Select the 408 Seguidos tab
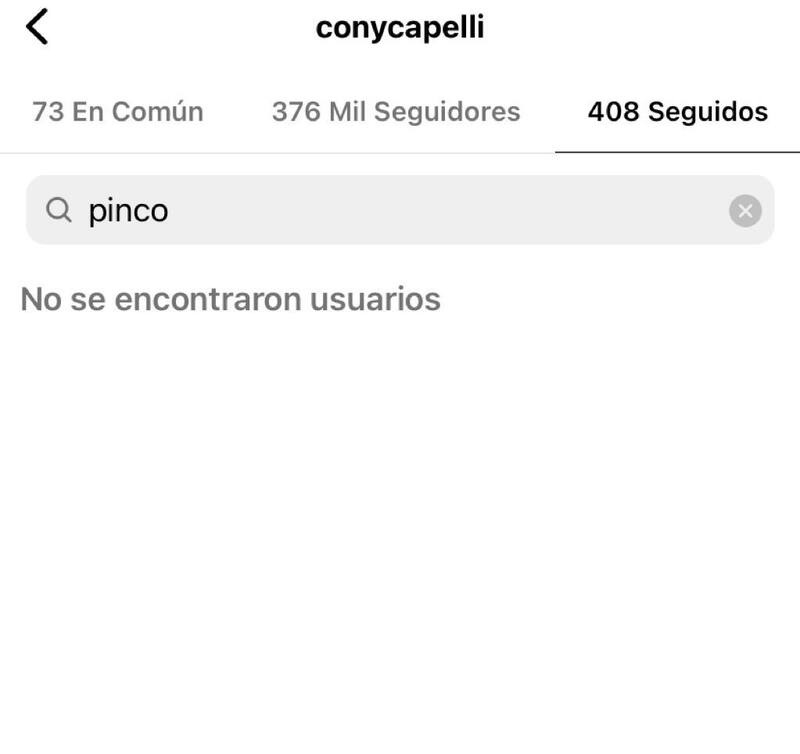This screenshot has height=754, width=800. 677,112
